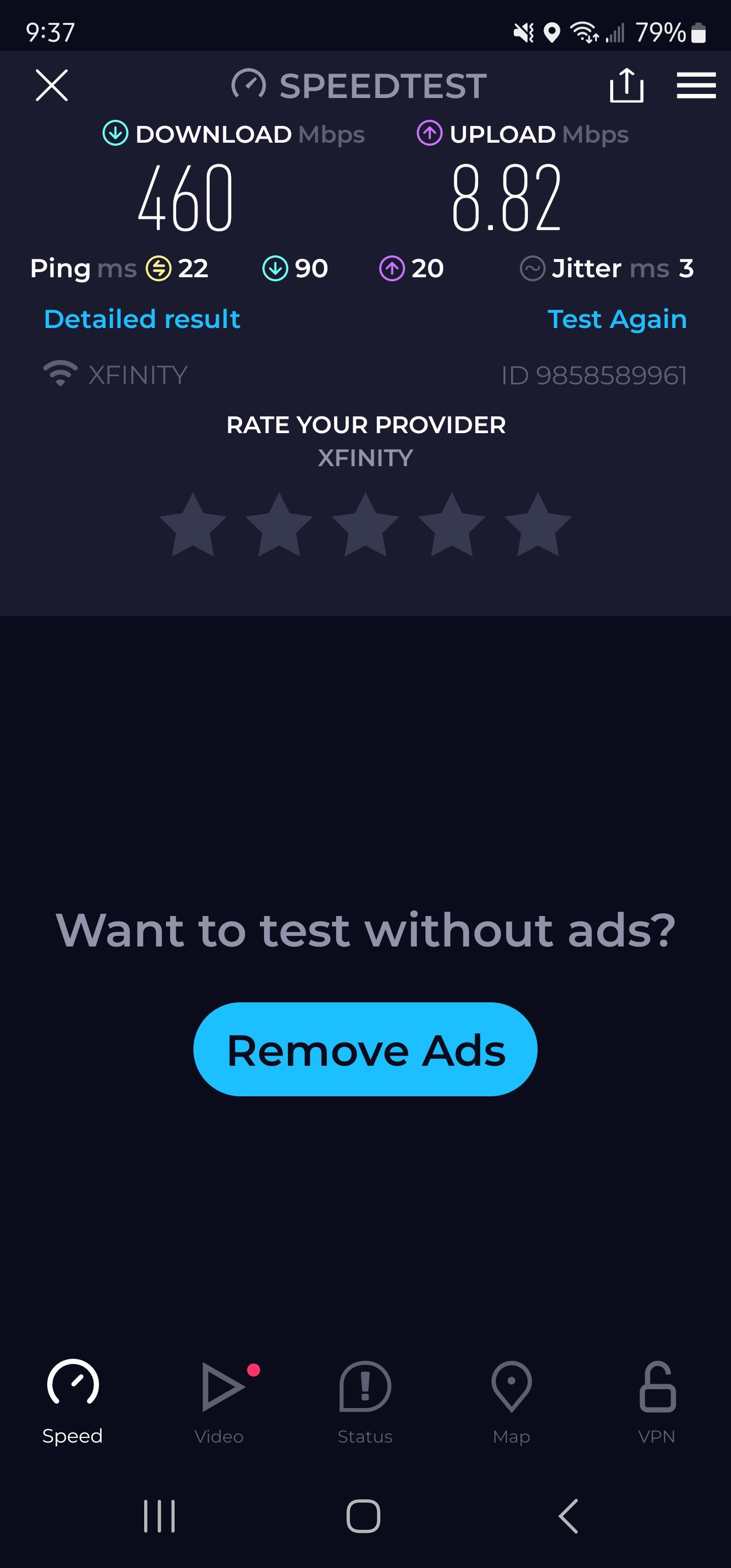731x1568 pixels.
Task: Rate XFINITY three stars
Action: 365,526
